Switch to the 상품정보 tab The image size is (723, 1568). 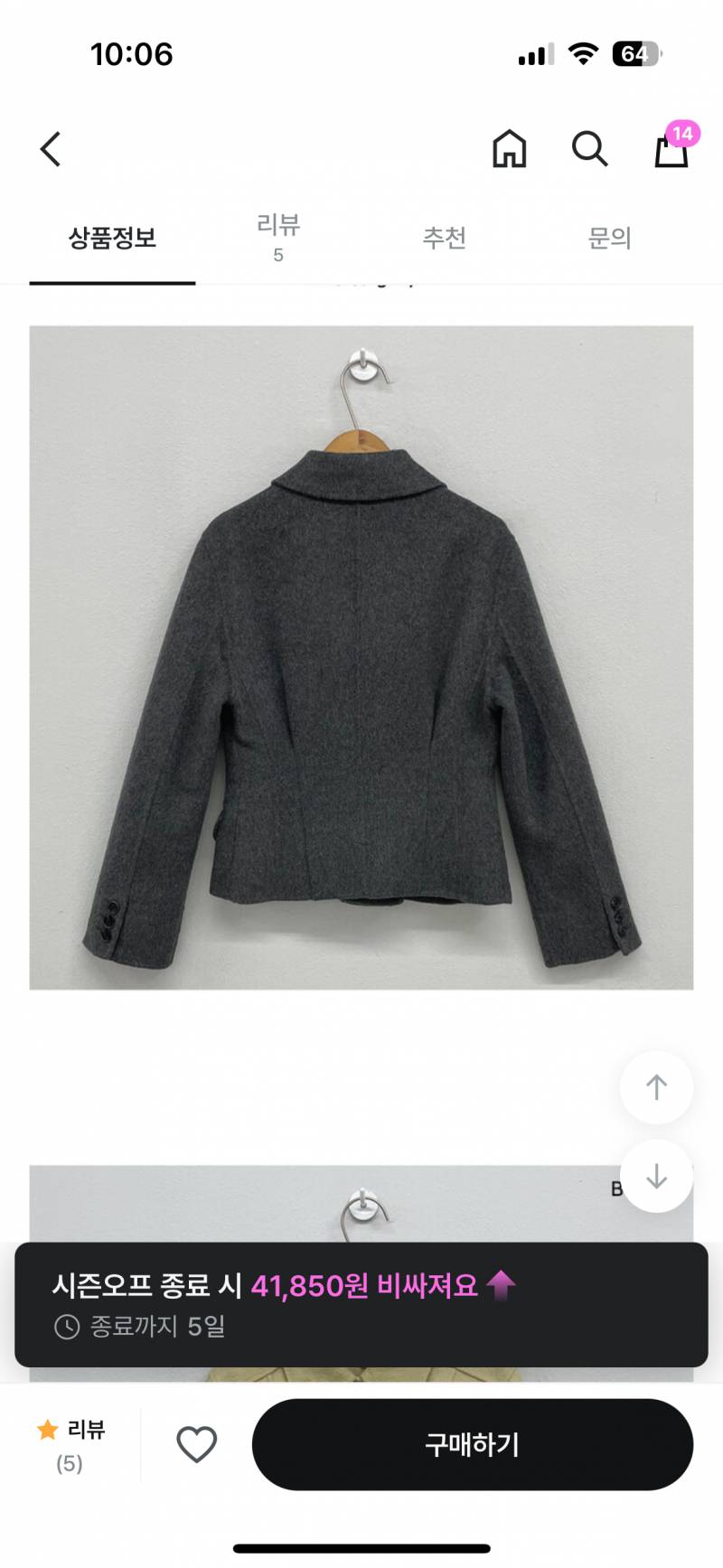click(112, 239)
